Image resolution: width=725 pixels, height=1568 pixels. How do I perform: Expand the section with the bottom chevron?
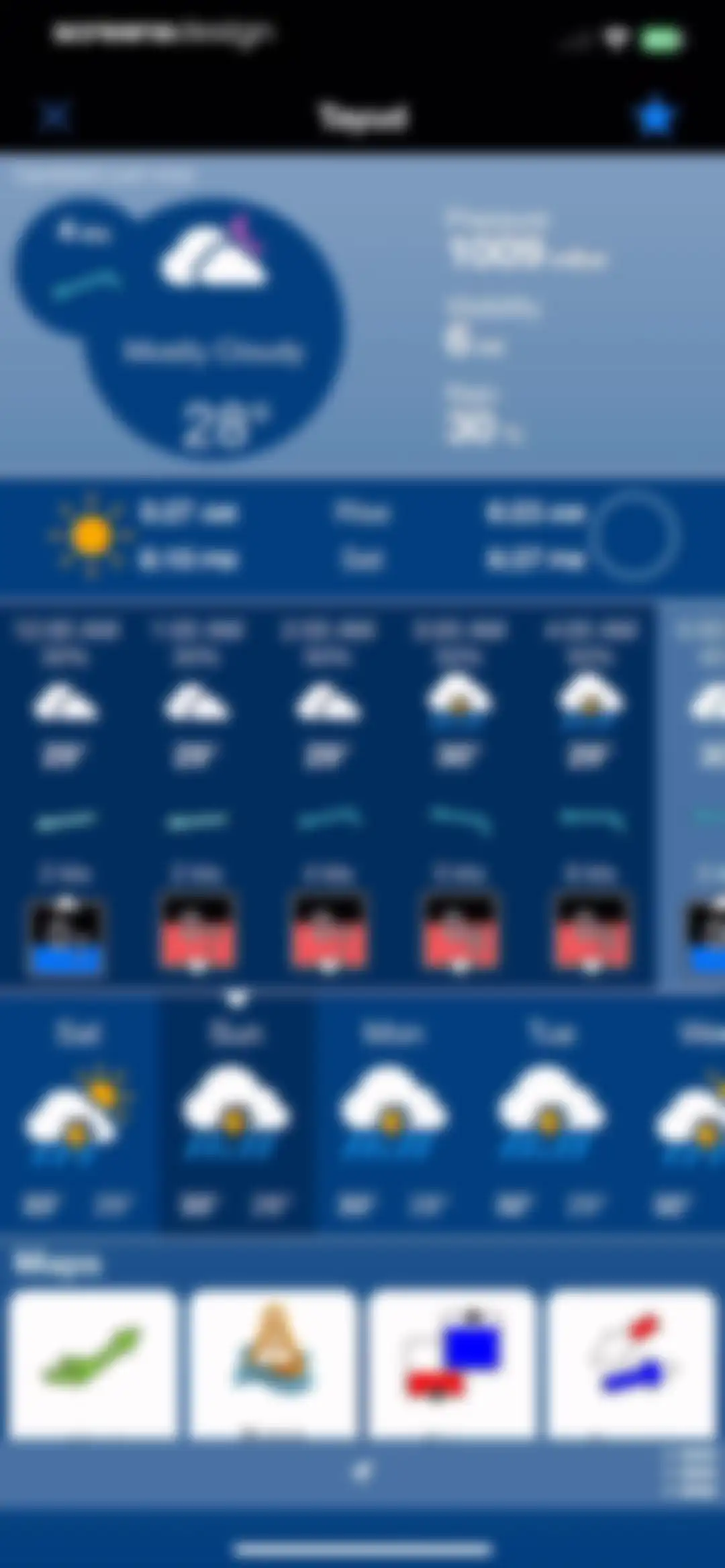pos(362,1473)
